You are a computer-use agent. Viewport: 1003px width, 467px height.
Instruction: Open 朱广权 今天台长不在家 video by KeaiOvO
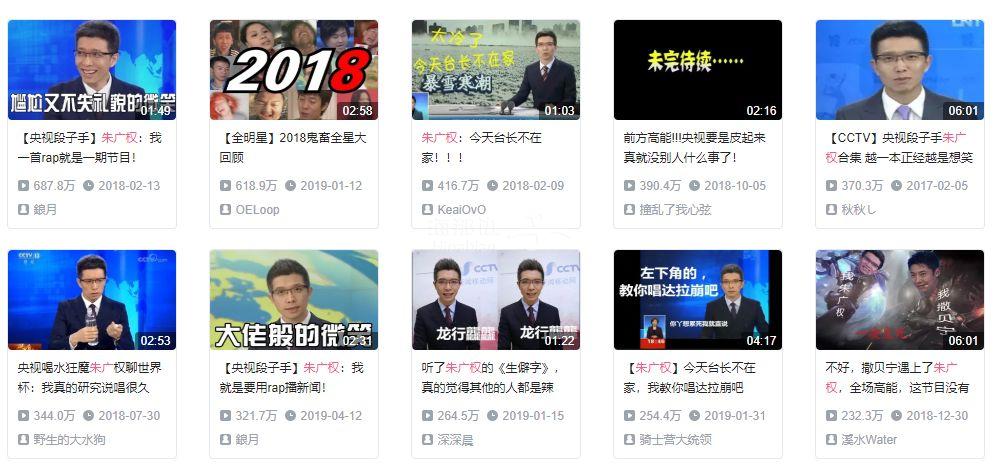click(x=496, y=70)
